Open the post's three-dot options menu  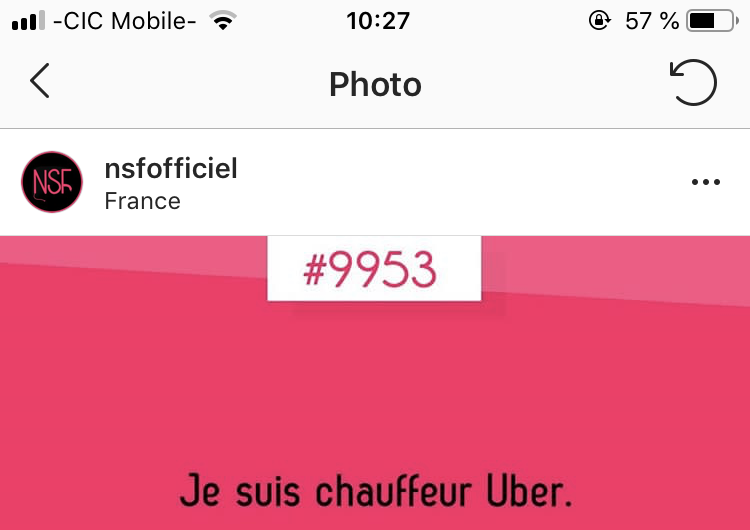coord(706,182)
